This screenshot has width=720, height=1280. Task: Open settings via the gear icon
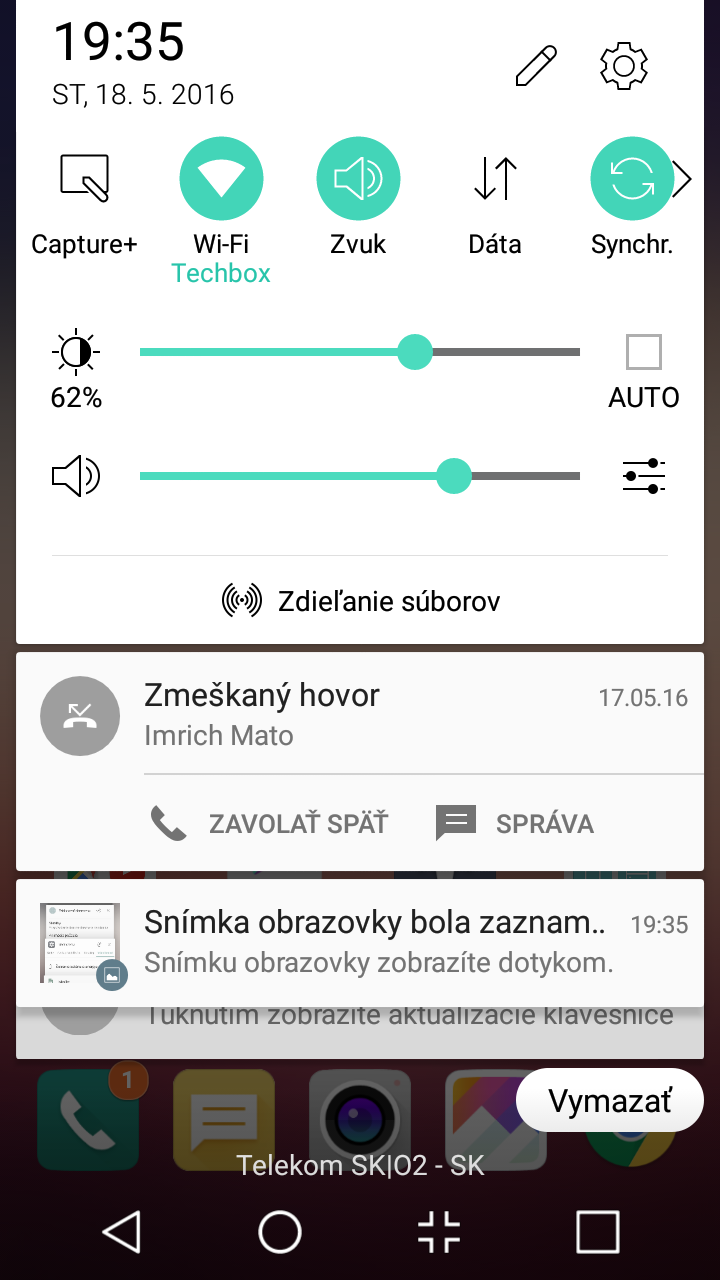click(x=624, y=66)
